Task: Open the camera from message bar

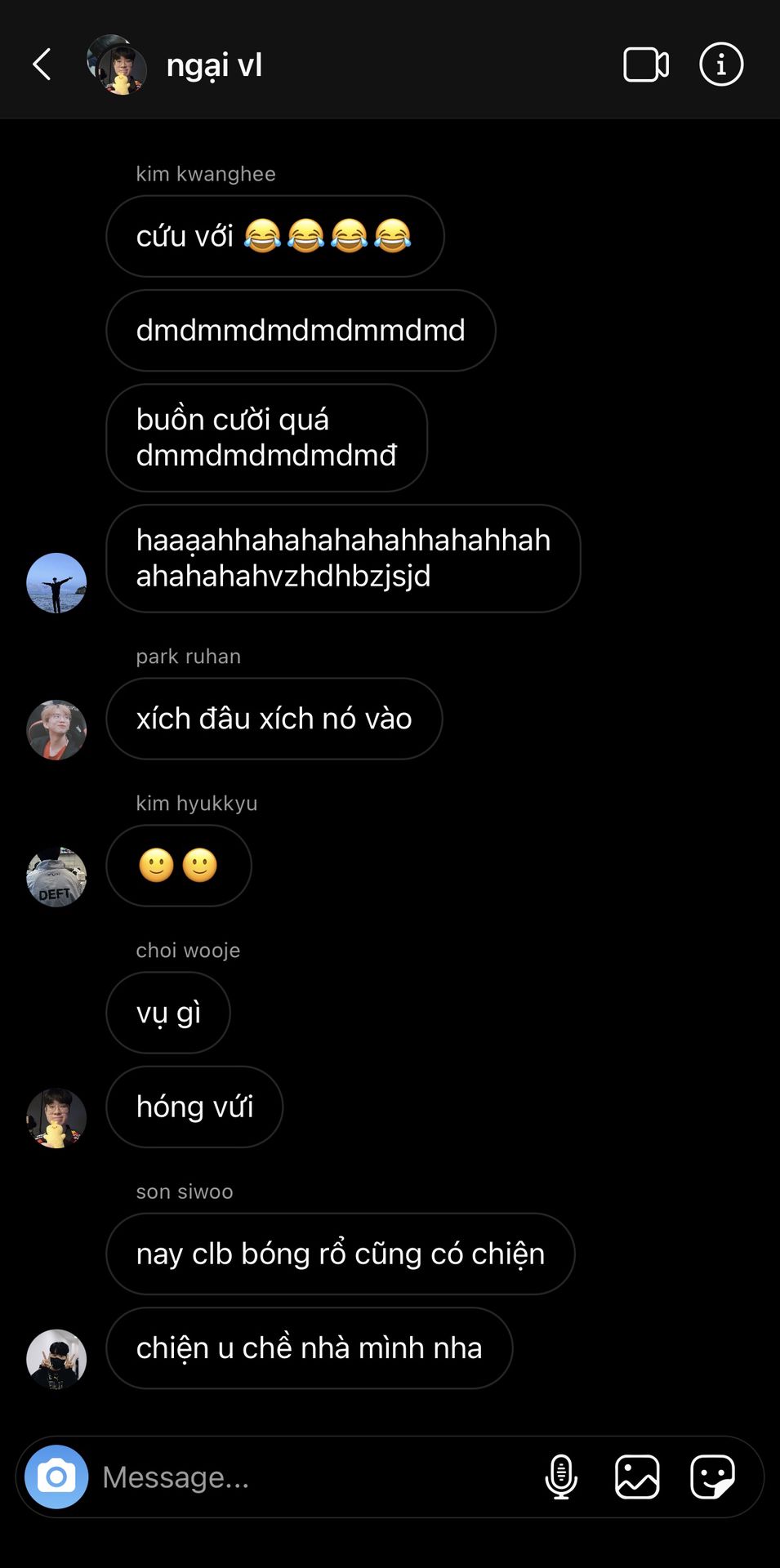Action: (56, 1477)
